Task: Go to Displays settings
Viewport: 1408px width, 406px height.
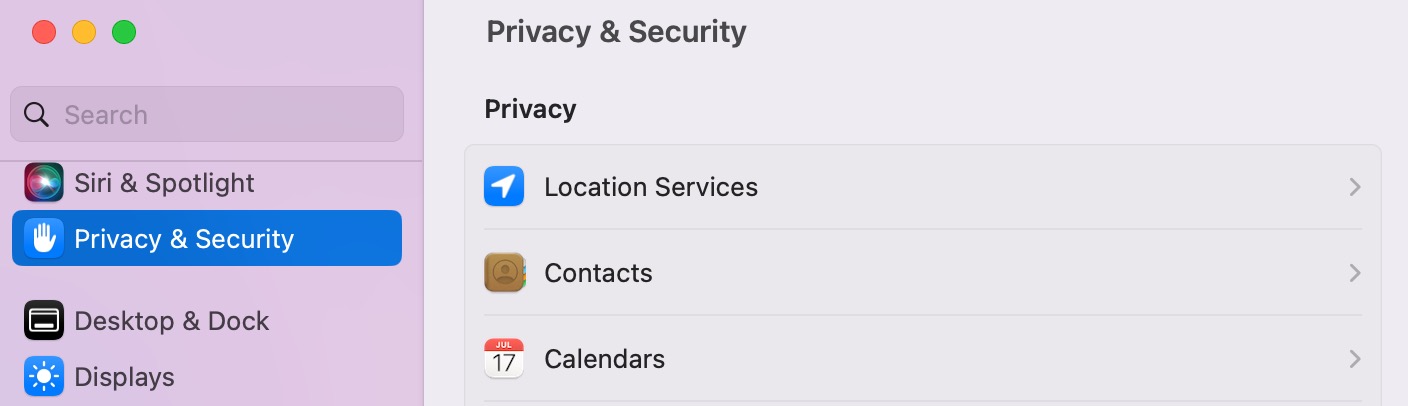Action: [124, 377]
